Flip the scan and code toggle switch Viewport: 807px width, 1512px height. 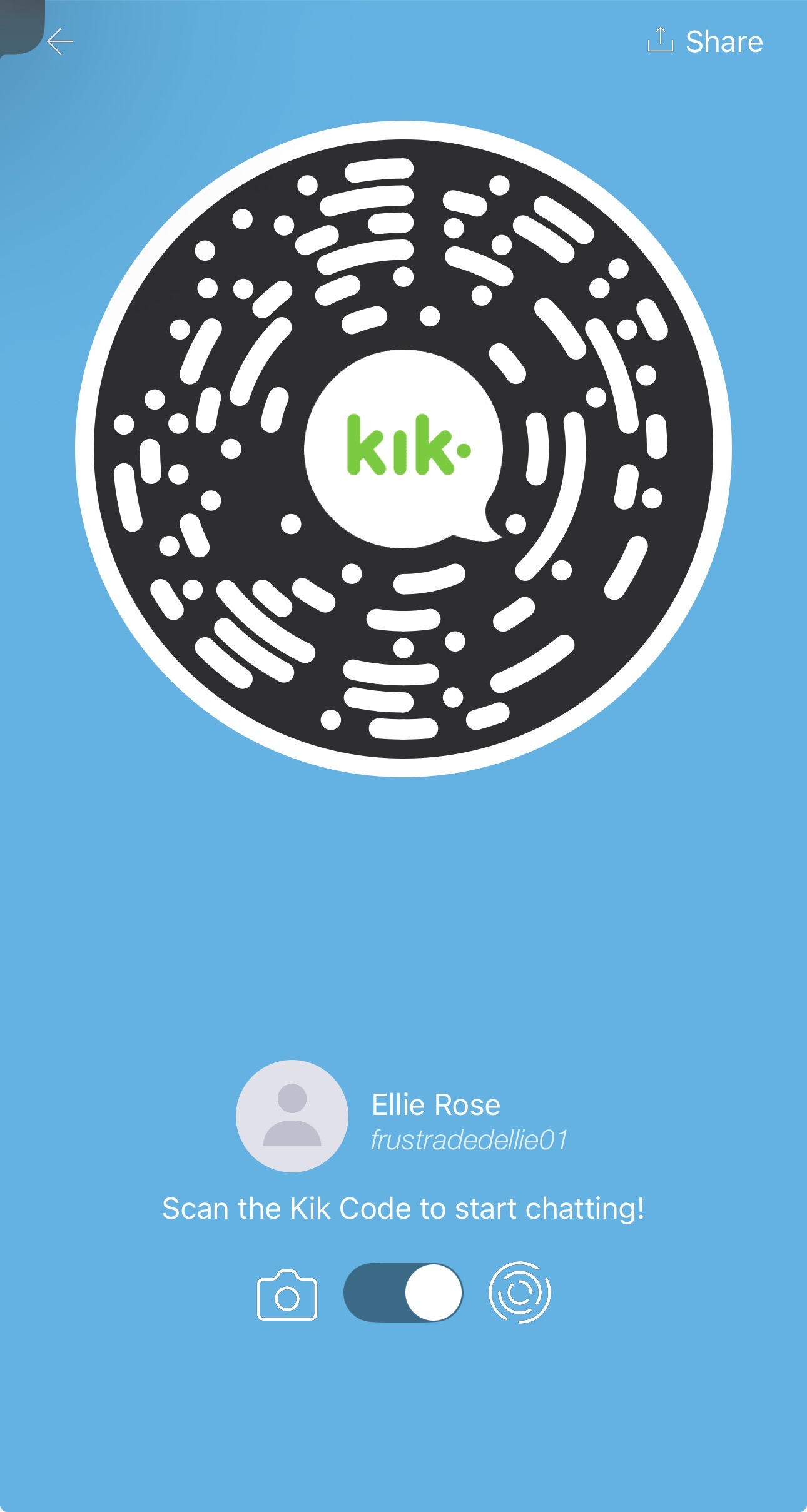click(403, 1292)
